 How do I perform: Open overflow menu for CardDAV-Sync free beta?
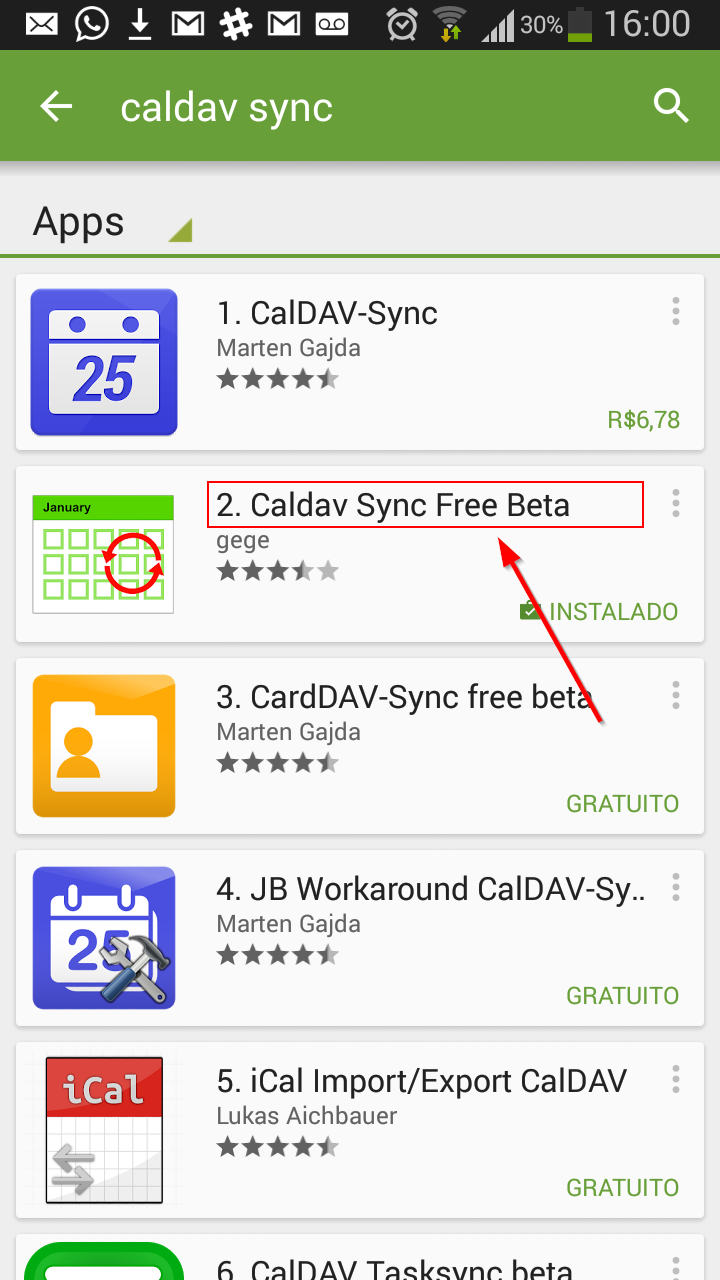[676, 695]
